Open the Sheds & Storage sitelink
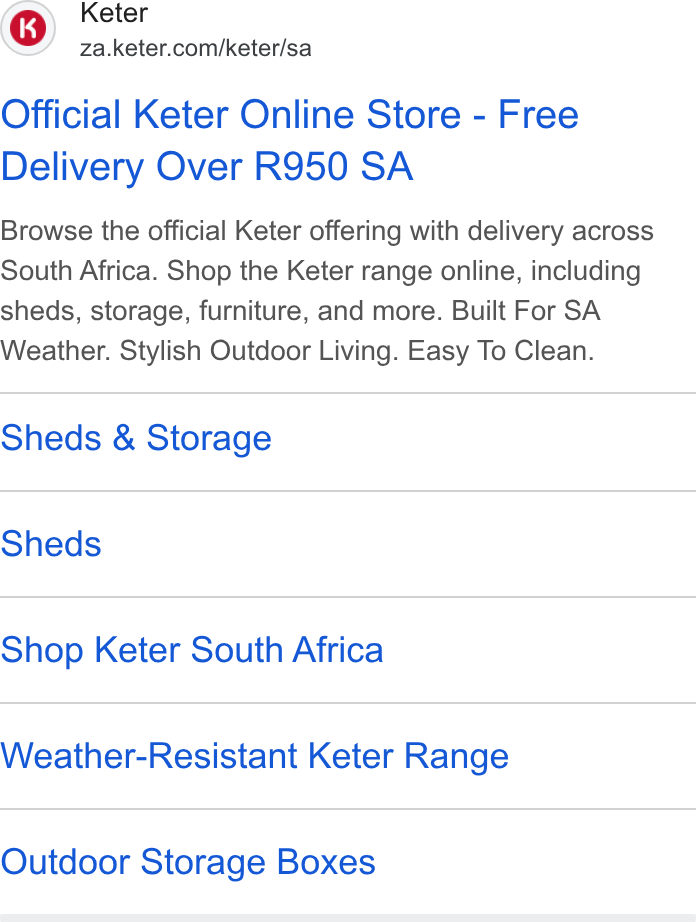 136,438
